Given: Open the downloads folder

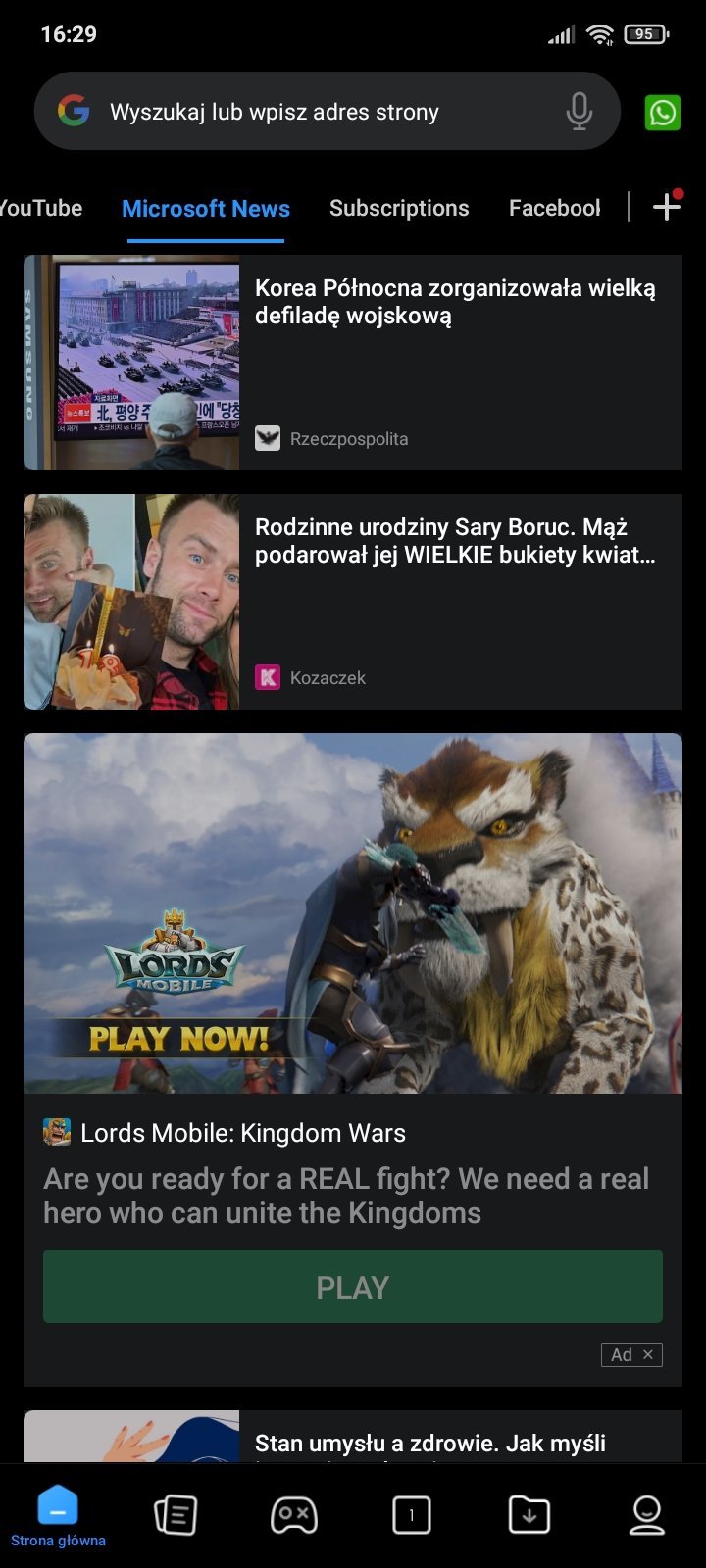Looking at the screenshot, I should (529, 1515).
